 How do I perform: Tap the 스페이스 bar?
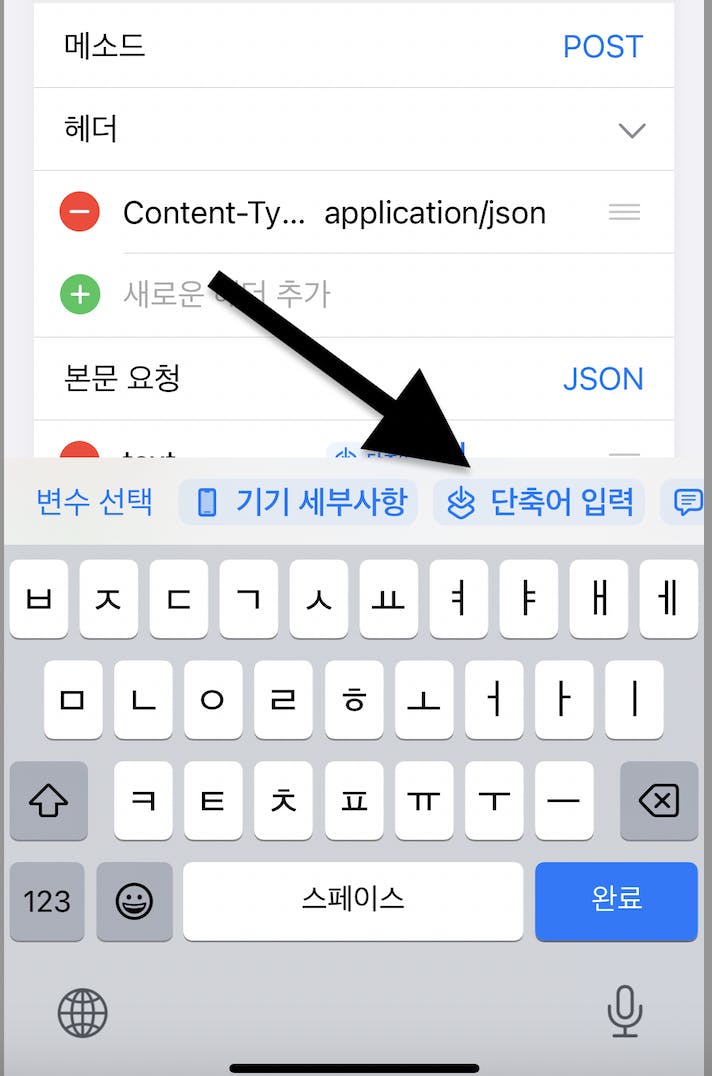[x=352, y=901]
